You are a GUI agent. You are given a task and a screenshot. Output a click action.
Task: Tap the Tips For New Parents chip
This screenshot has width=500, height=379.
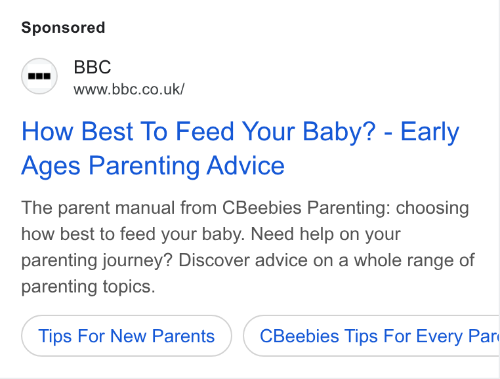[126, 336]
